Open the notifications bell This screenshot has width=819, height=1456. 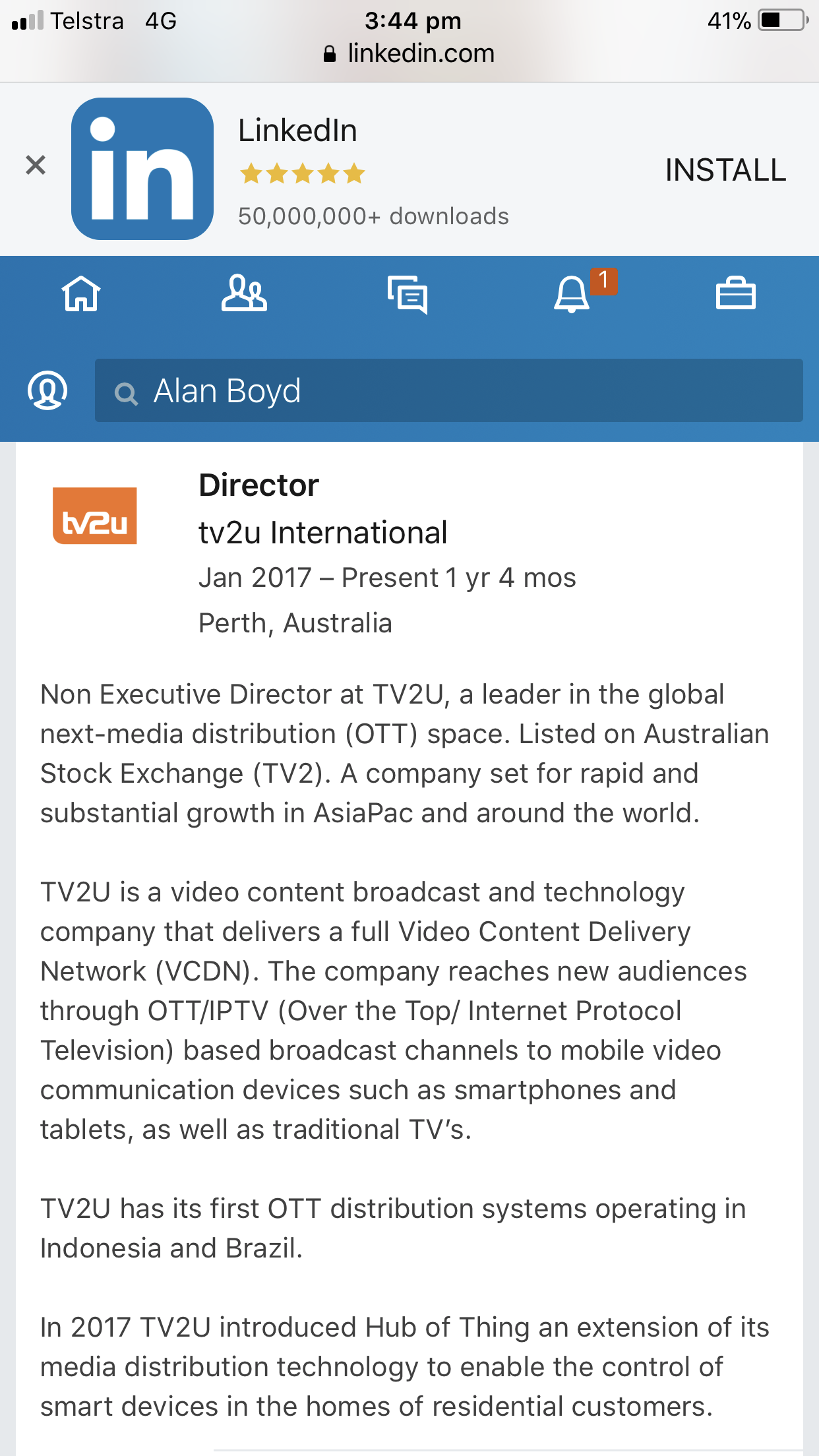[x=571, y=293]
